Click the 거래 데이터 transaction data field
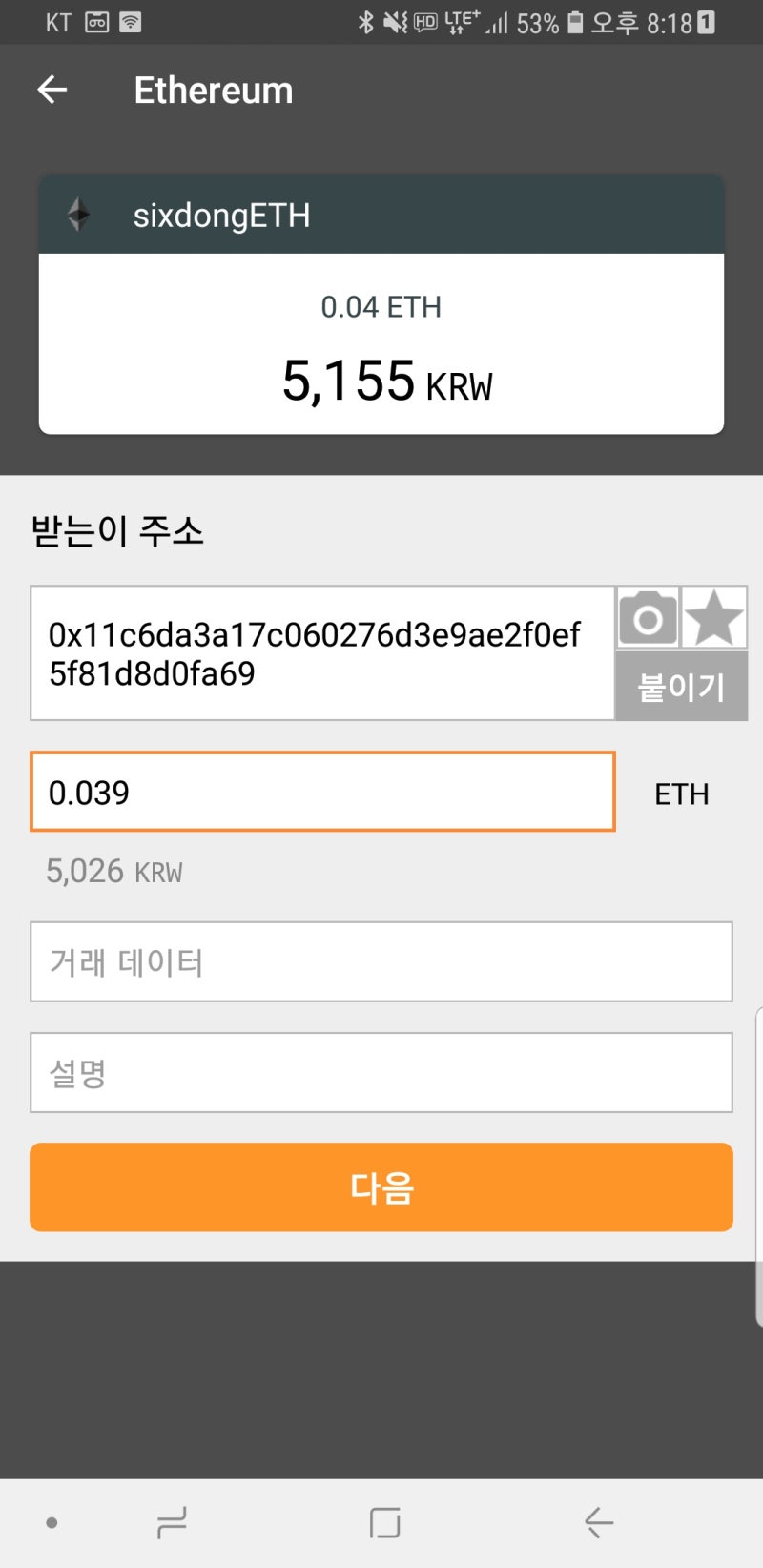Screen dimensions: 763x1568 coord(381,961)
